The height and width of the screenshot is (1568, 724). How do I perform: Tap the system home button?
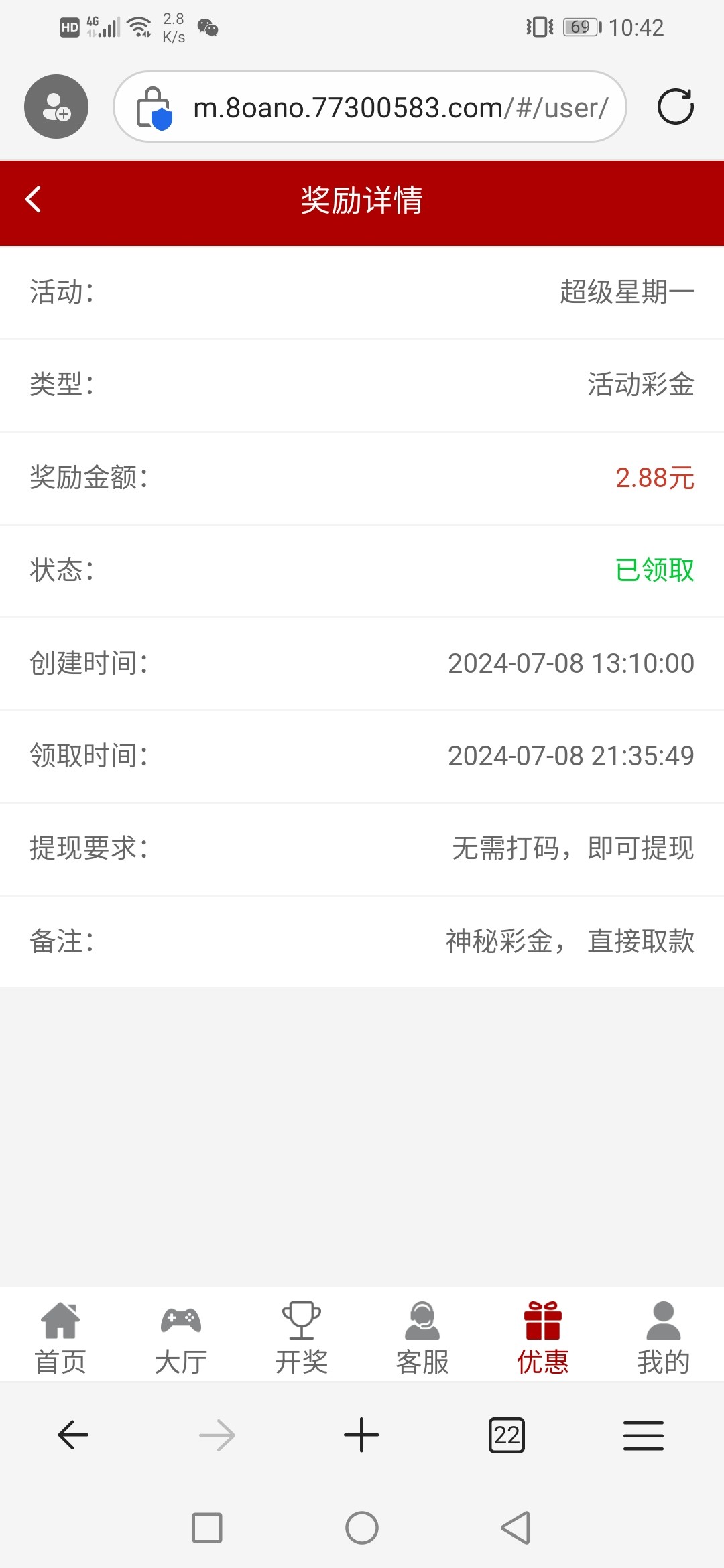pos(362,1528)
